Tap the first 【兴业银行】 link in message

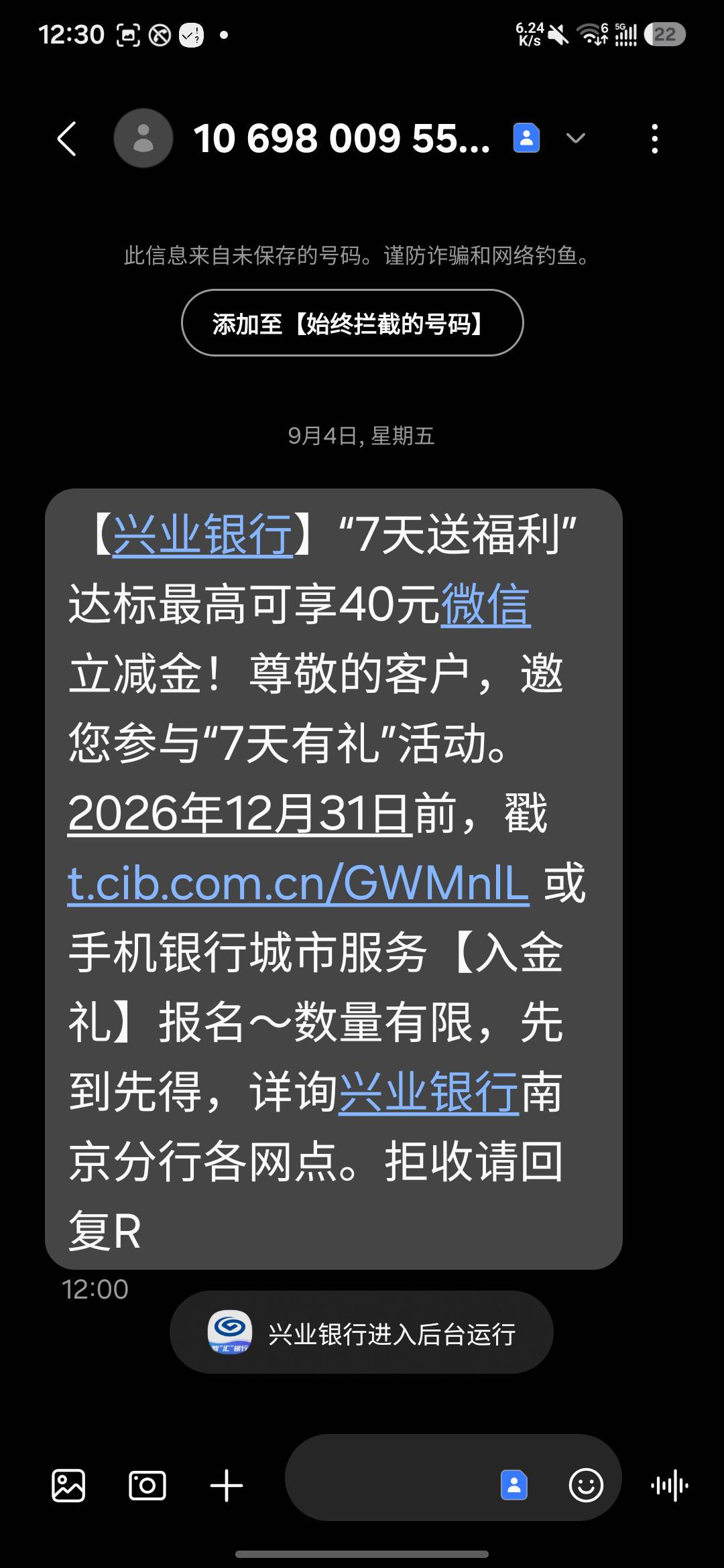point(202,535)
